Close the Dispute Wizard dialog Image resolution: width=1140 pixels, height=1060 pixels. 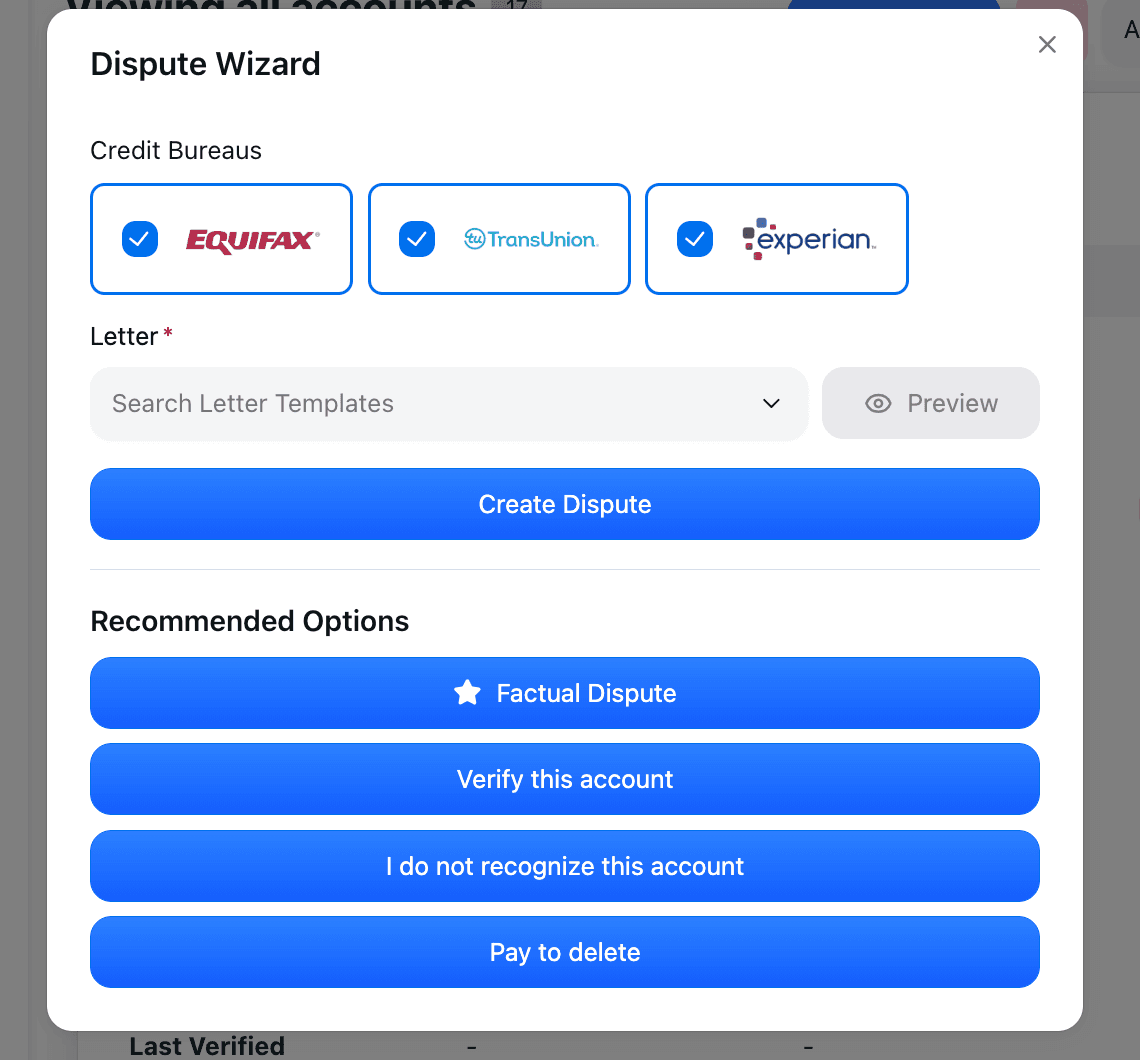[1047, 44]
